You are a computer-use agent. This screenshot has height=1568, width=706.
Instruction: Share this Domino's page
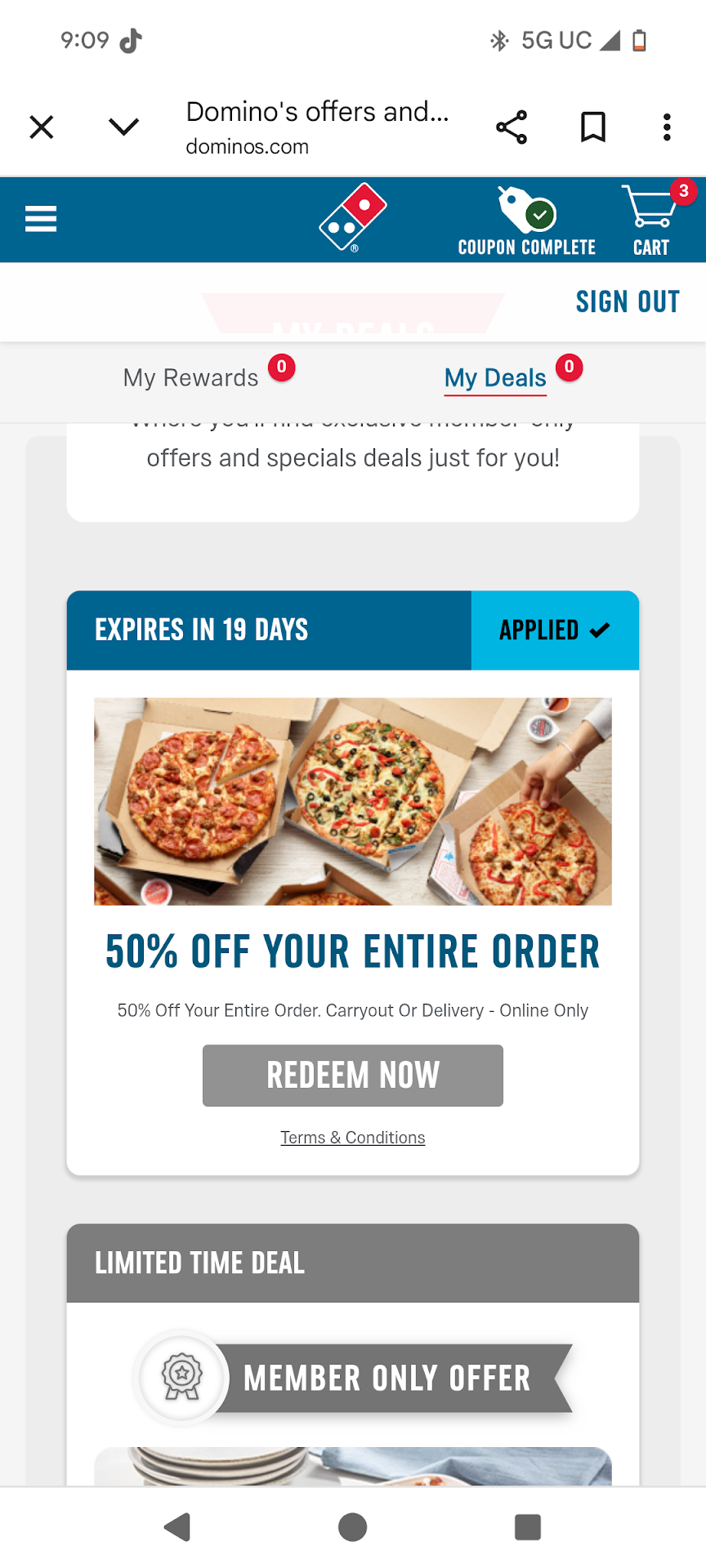512,127
